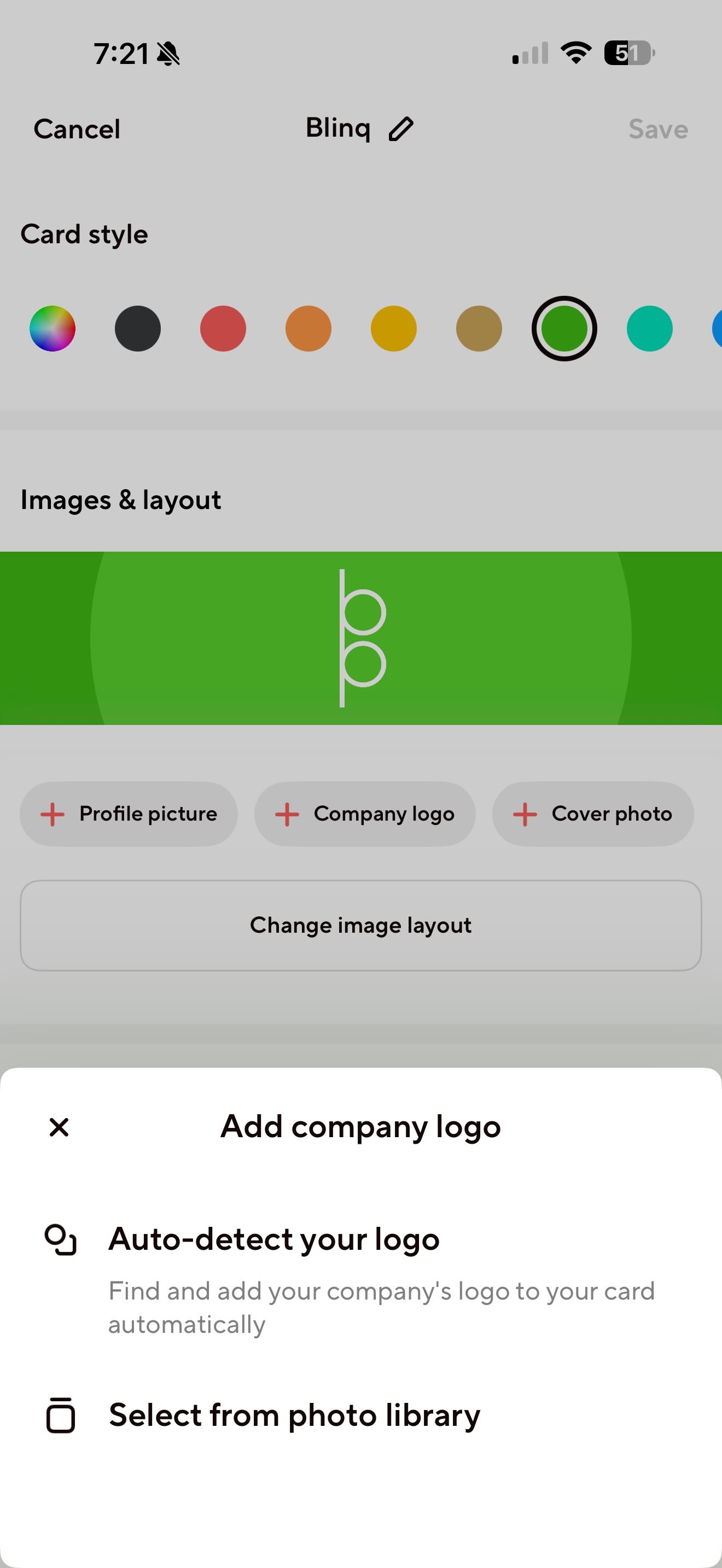722x1568 pixels.
Task: Close the Add company logo sheet
Action: click(x=59, y=1127)
